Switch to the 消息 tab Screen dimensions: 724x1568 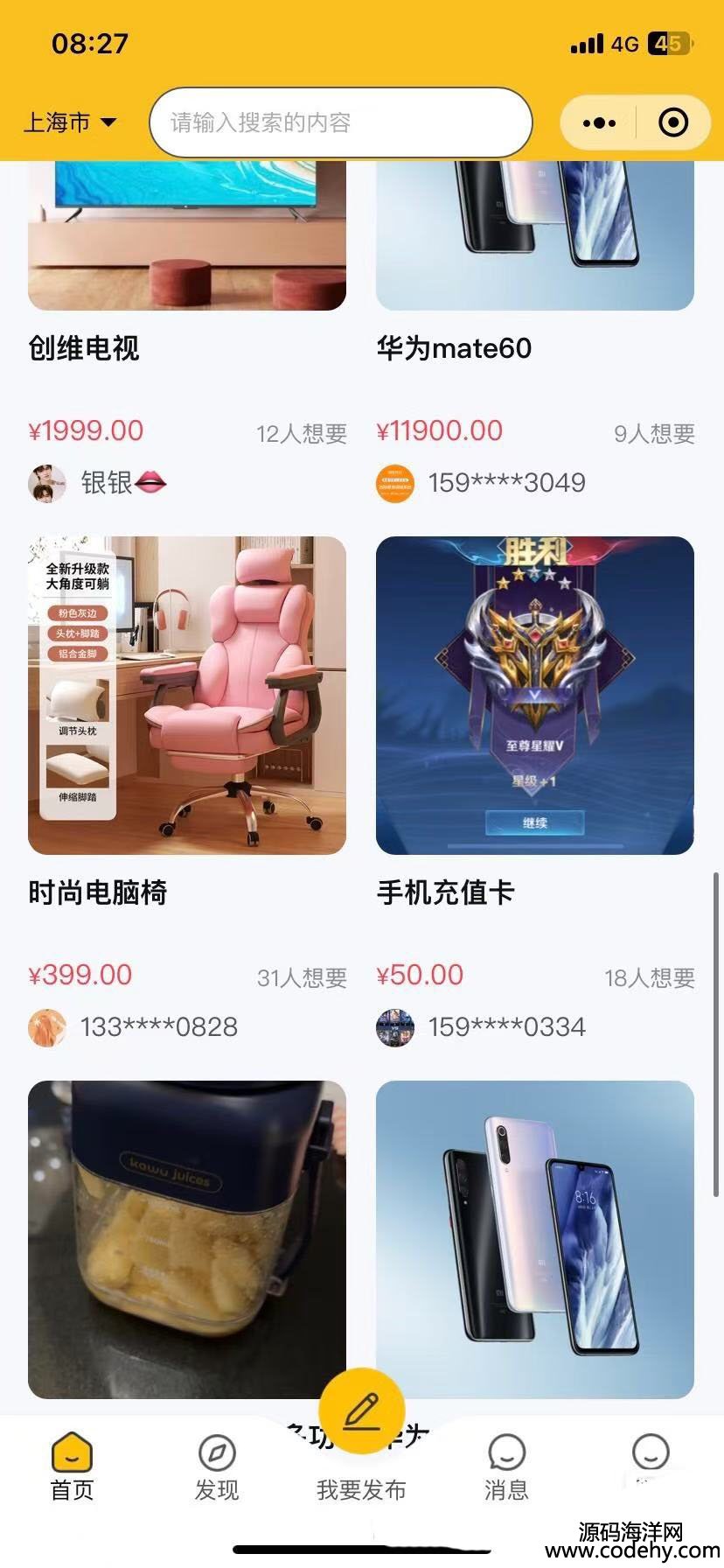[x=506, y=1466]
